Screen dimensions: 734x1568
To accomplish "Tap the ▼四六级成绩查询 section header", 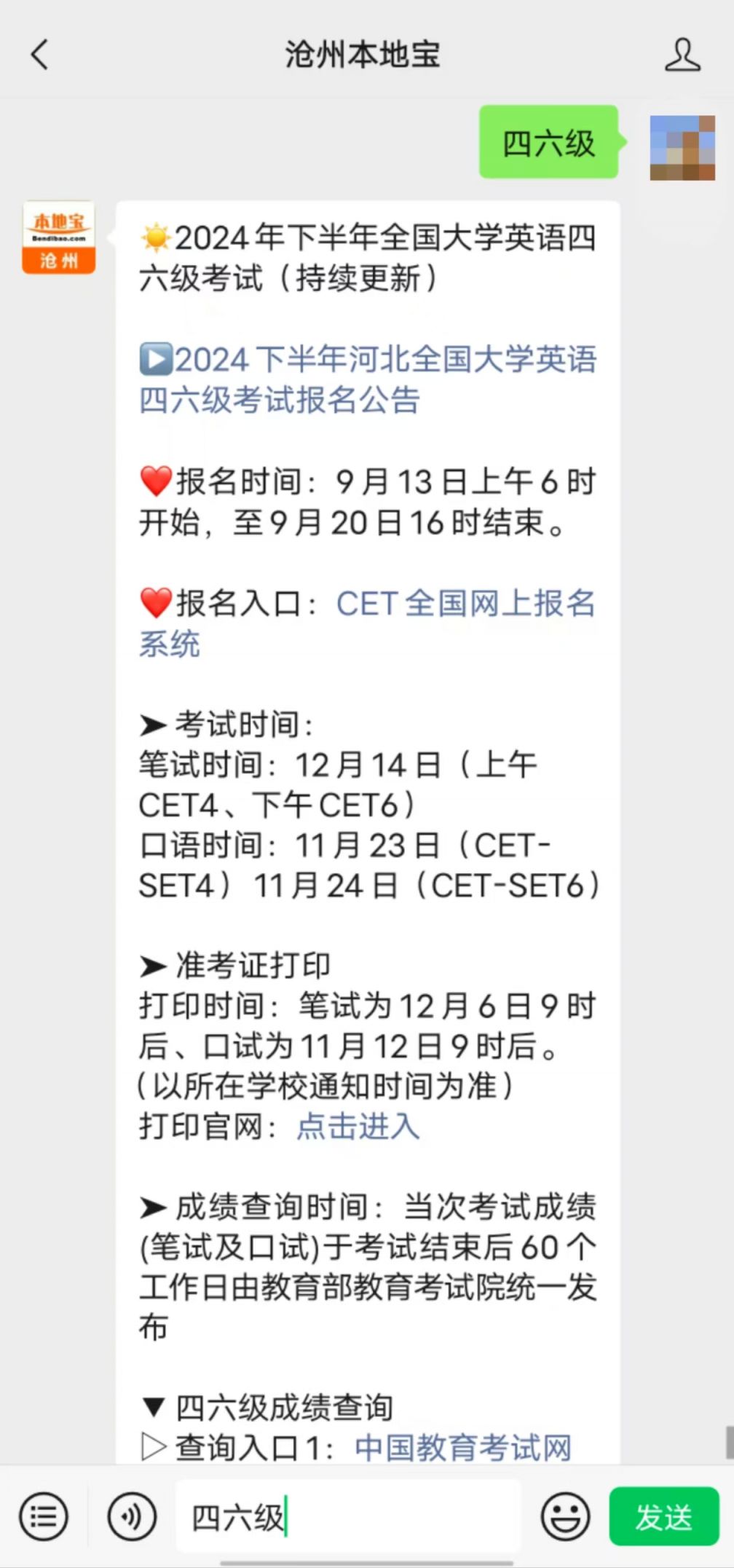I will coord(266,1406).
